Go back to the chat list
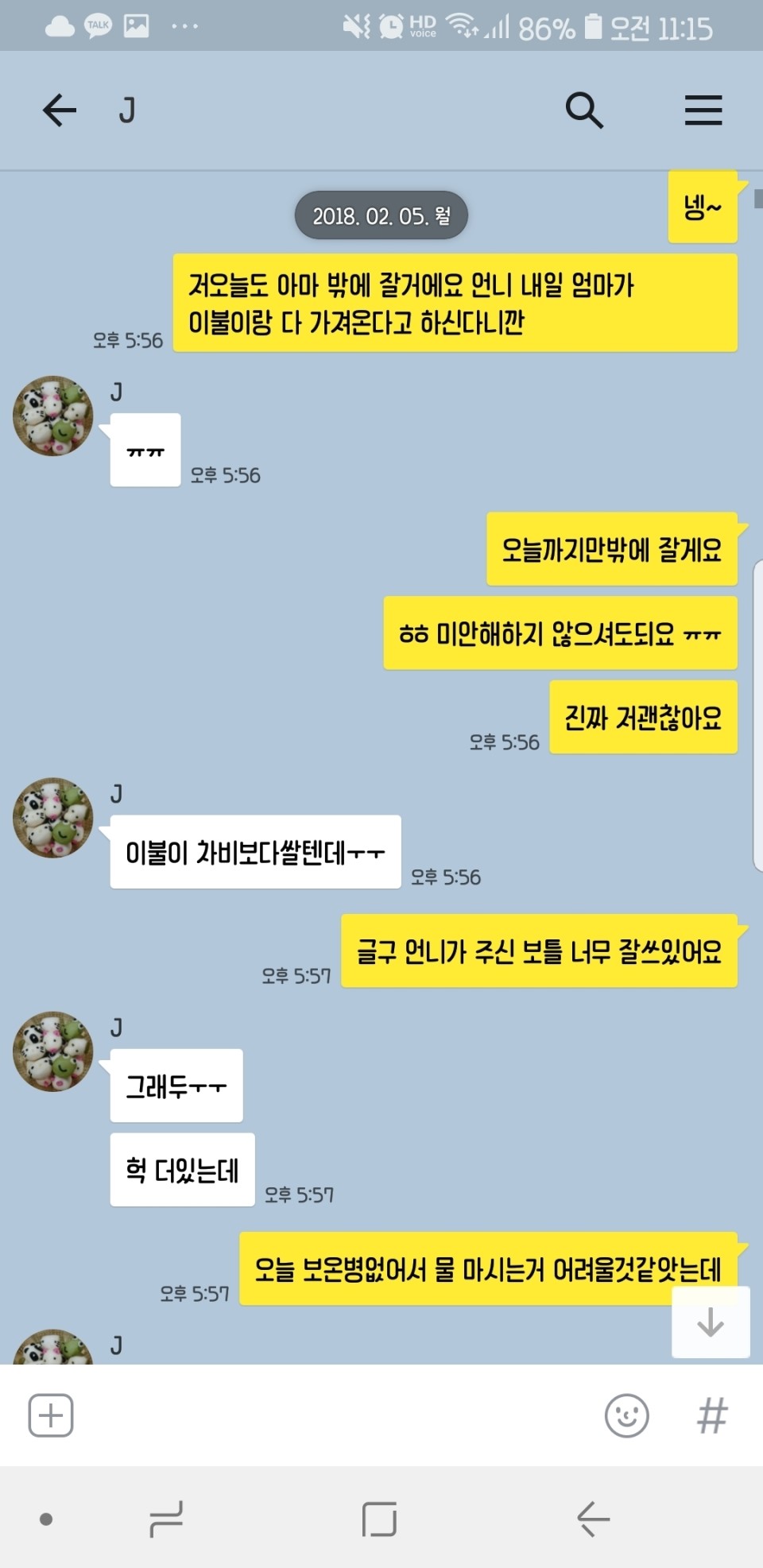 click(60, 110)
